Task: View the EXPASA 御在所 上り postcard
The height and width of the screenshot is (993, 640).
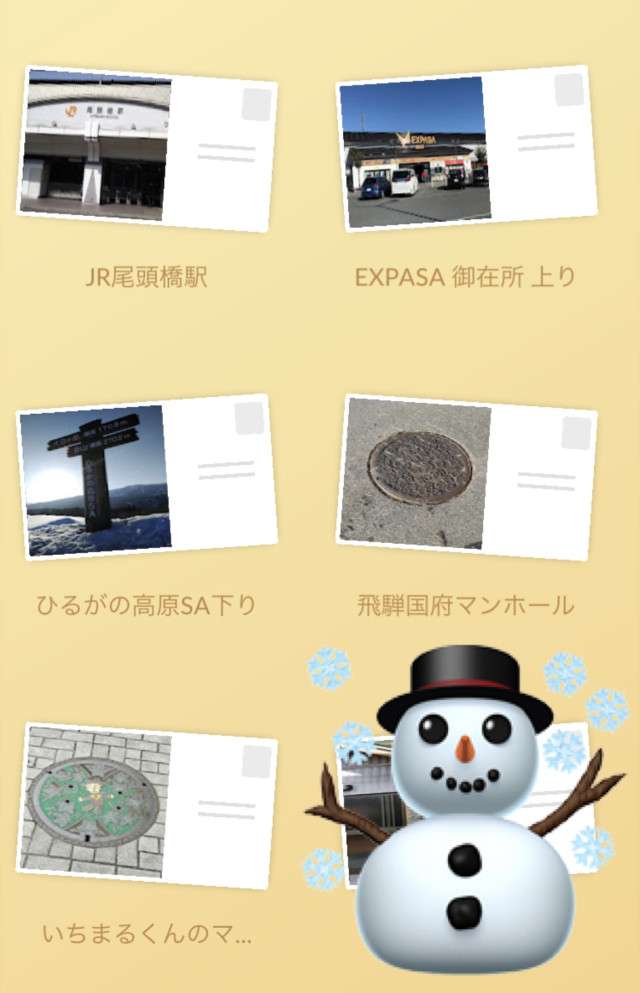Action: click(x=466, y=150)
